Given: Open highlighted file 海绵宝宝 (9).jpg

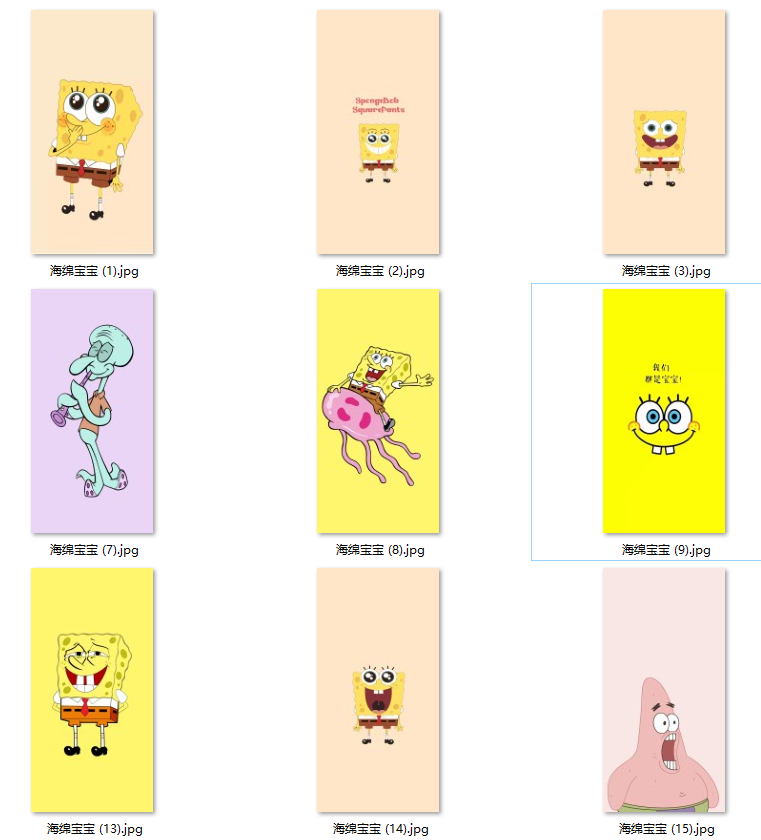Looking at the screenshot, I should click(x=664, y=411).
